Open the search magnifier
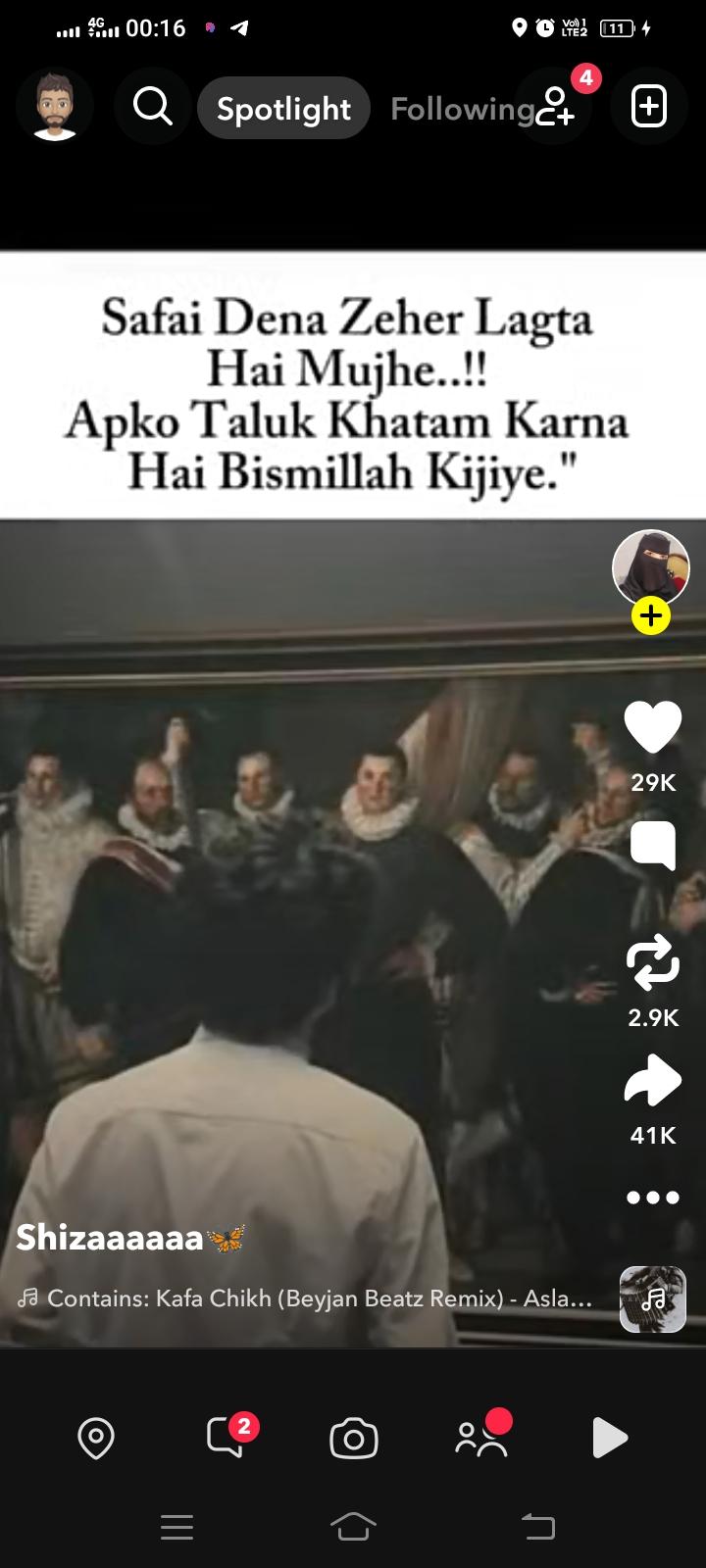 (x=152, y=107)
